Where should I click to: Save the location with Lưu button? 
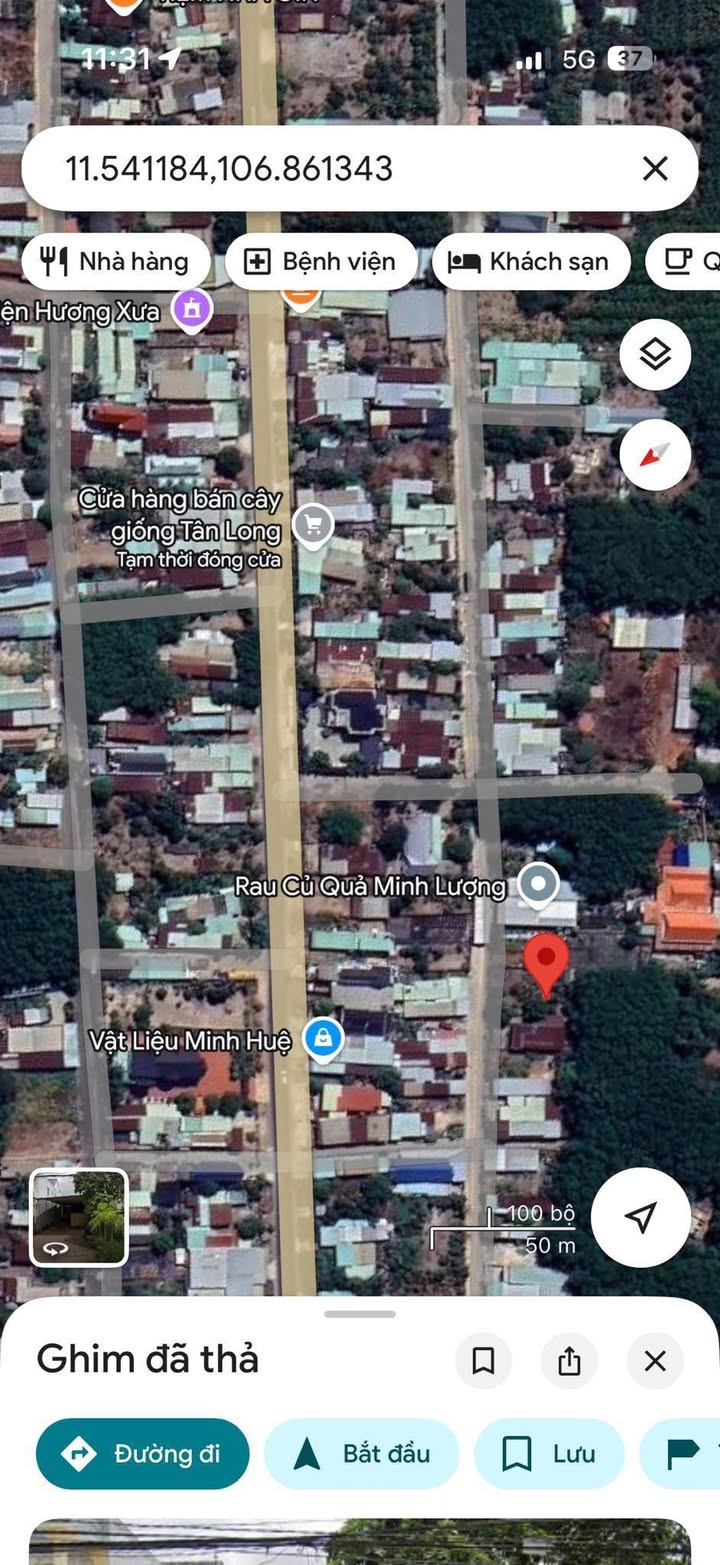tap(549, 1453)
